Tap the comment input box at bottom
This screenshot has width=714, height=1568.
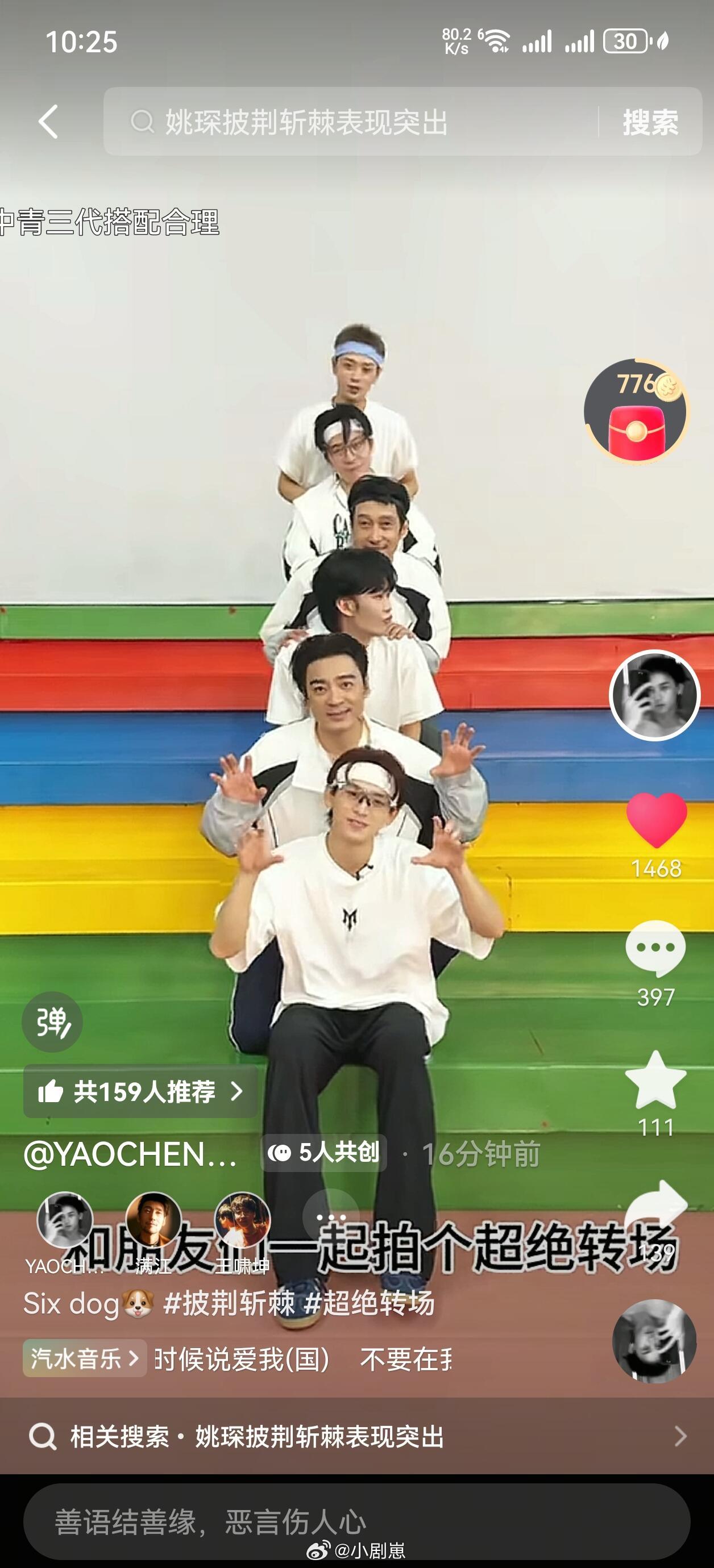click(x=357, y=1521)
